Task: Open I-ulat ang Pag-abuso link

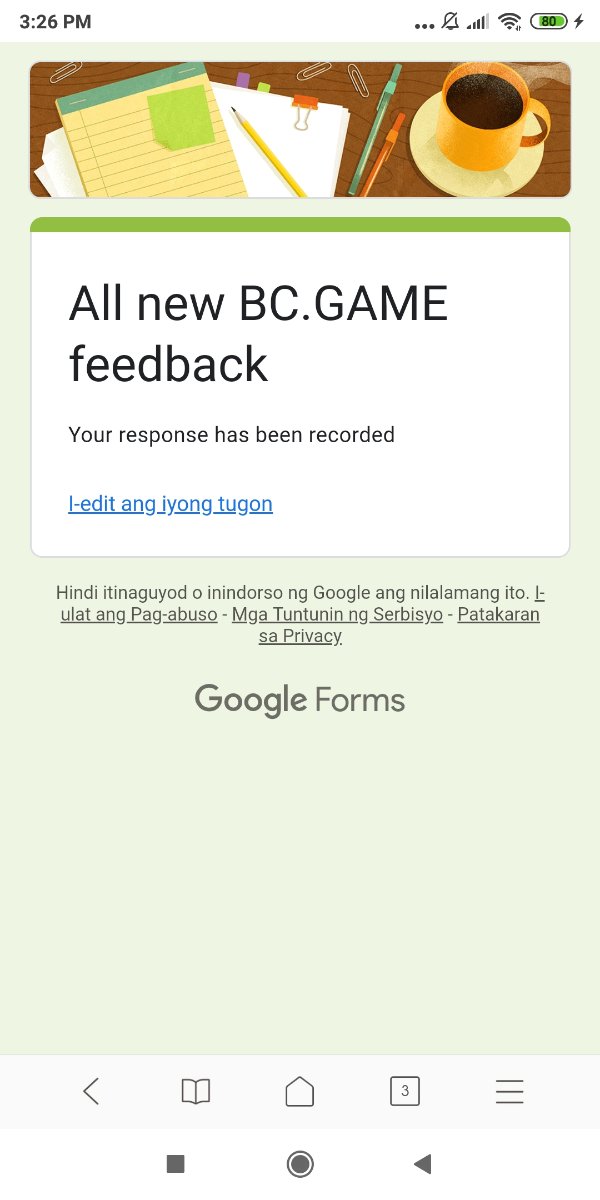Action: [x=139, y=615]
